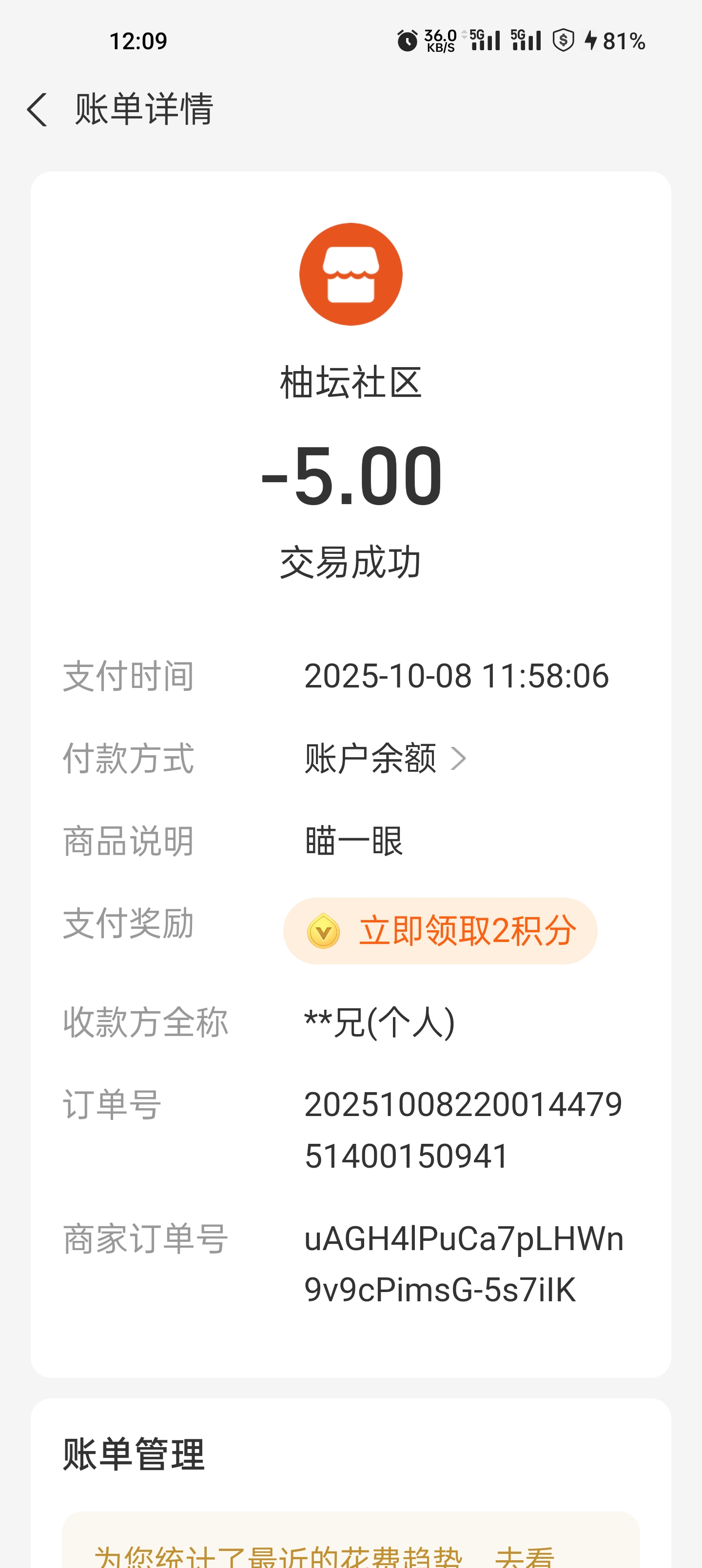Go back from the 账单详情 page
Screen dimensions: 702x1568
tap(38, 110)
